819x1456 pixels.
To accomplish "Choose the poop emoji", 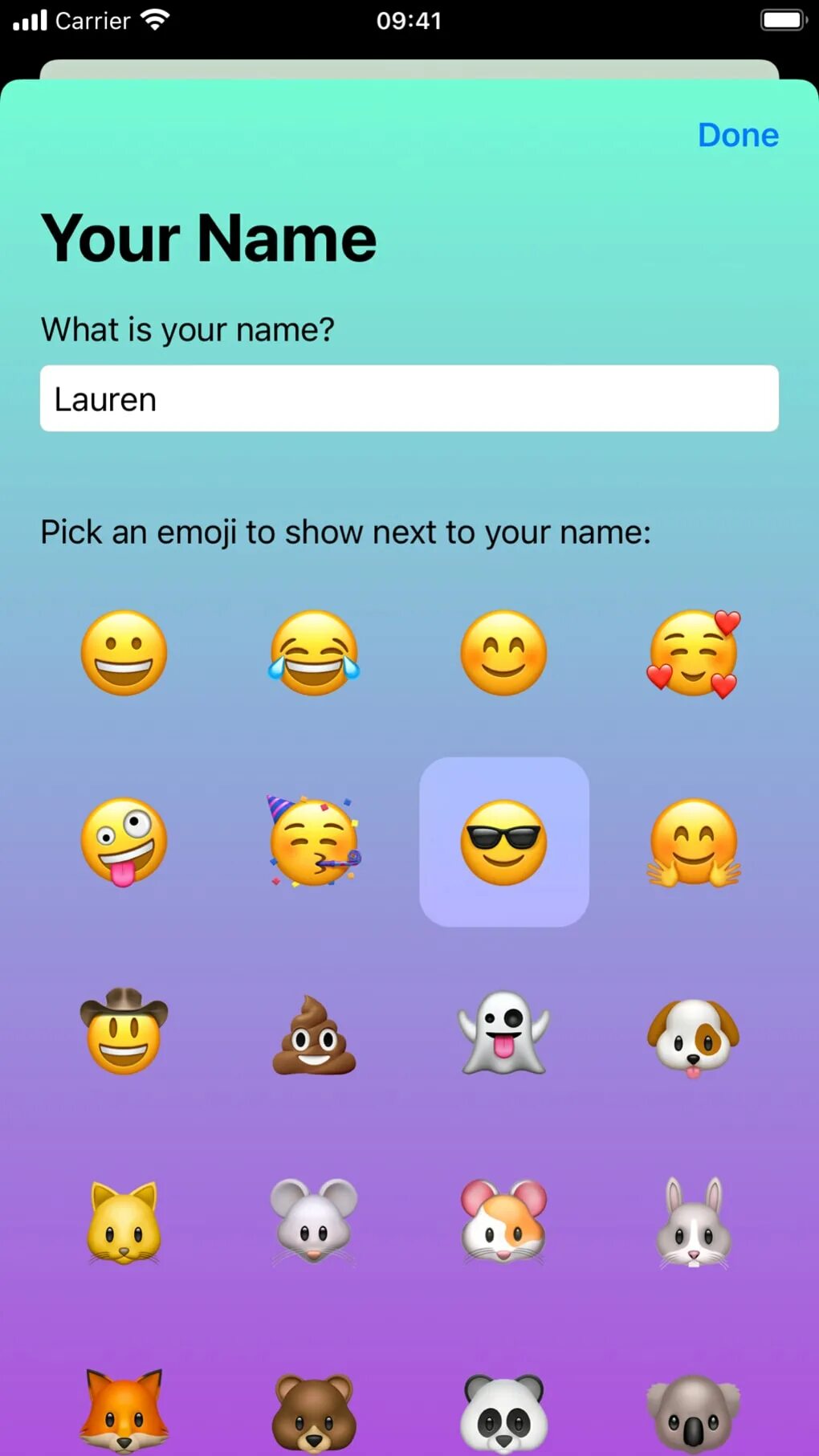I will pos(314,1036).
